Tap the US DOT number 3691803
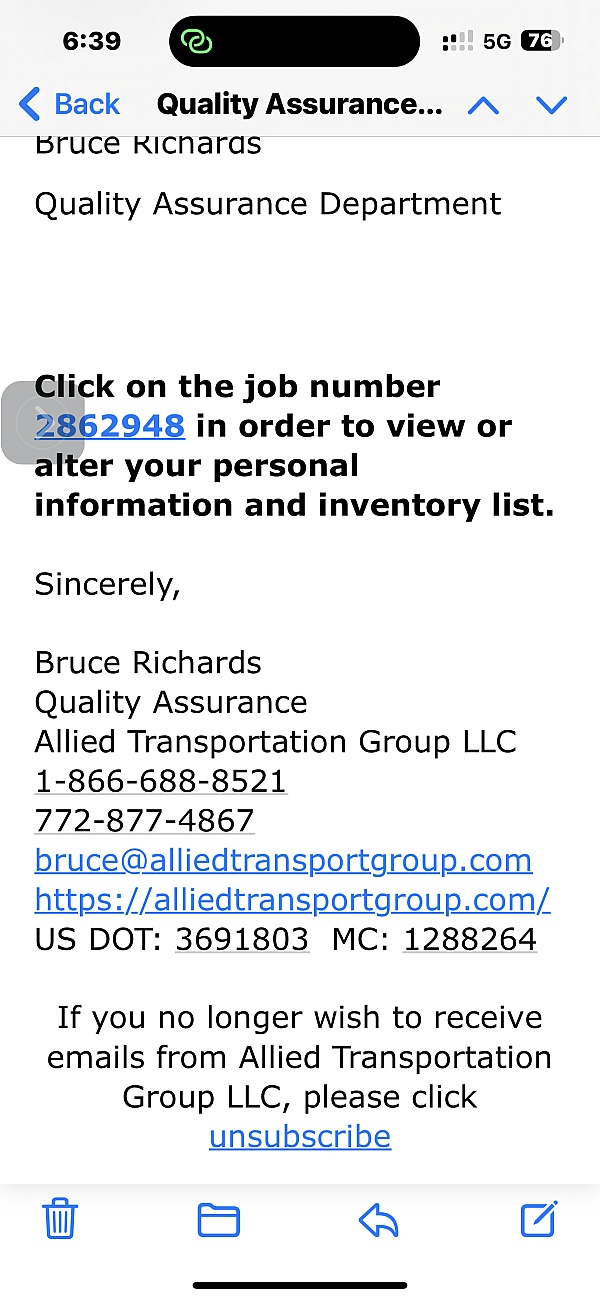This screenshot has height=1300, width=600. [242, 940]
